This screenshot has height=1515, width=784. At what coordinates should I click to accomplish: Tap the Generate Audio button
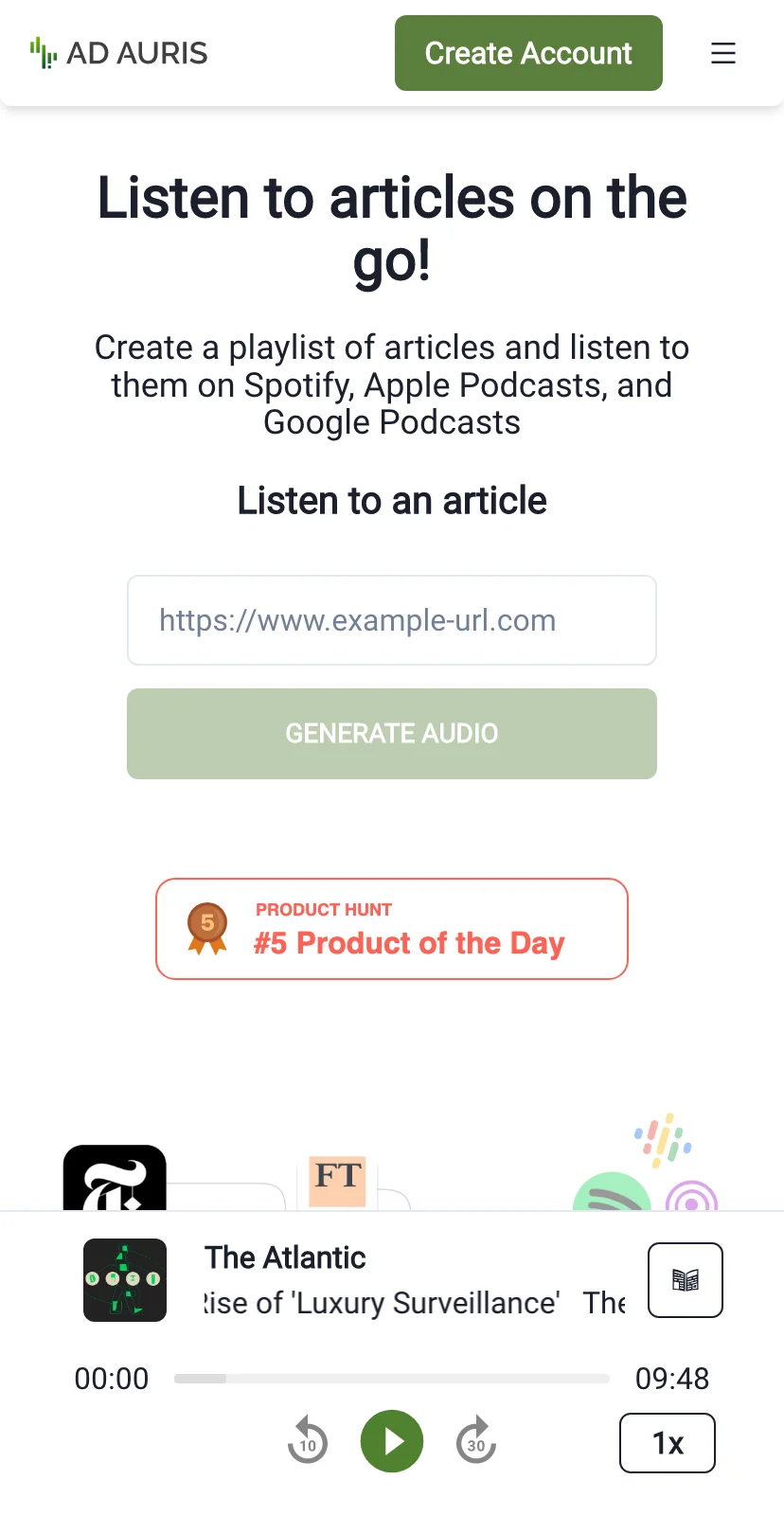392,734
